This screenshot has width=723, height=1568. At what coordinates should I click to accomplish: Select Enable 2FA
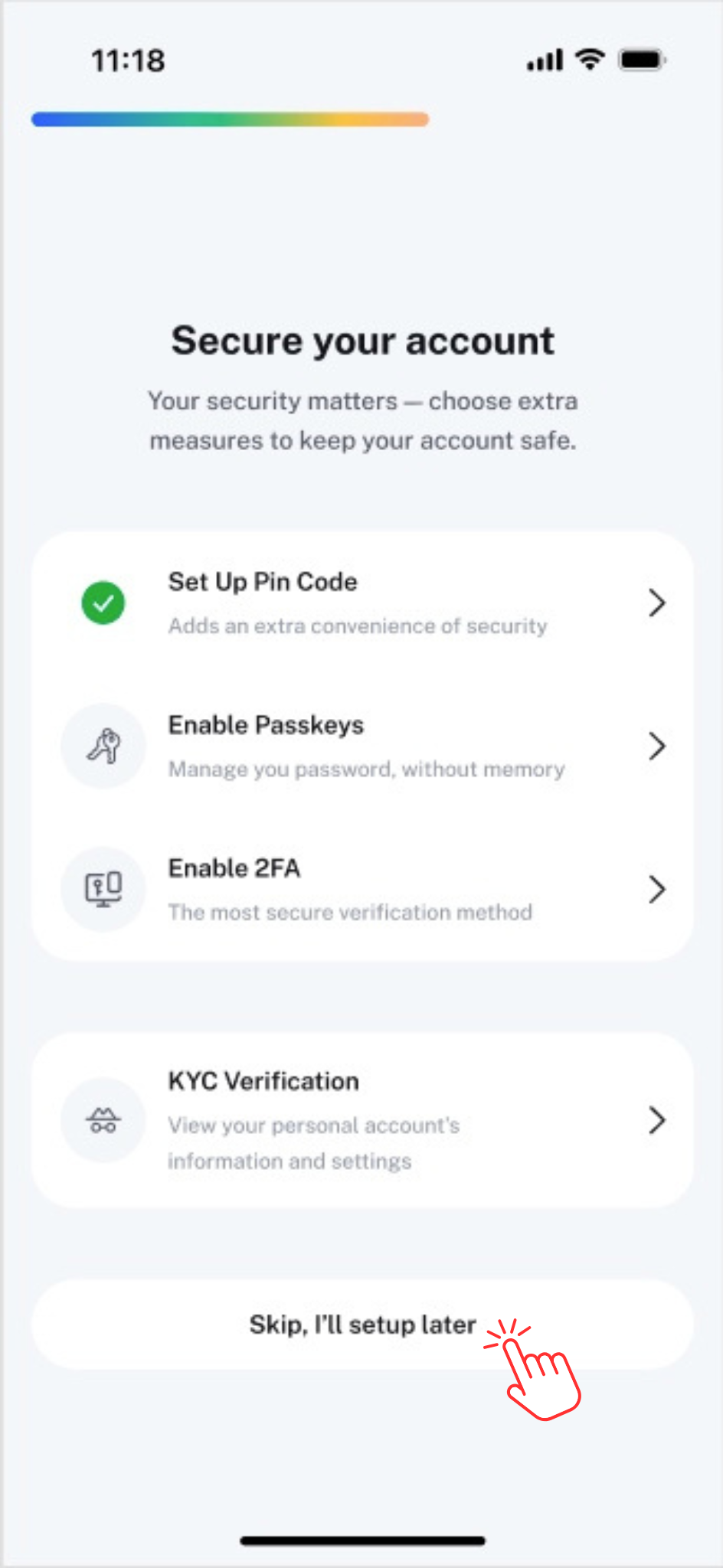(x=361, y=889)
